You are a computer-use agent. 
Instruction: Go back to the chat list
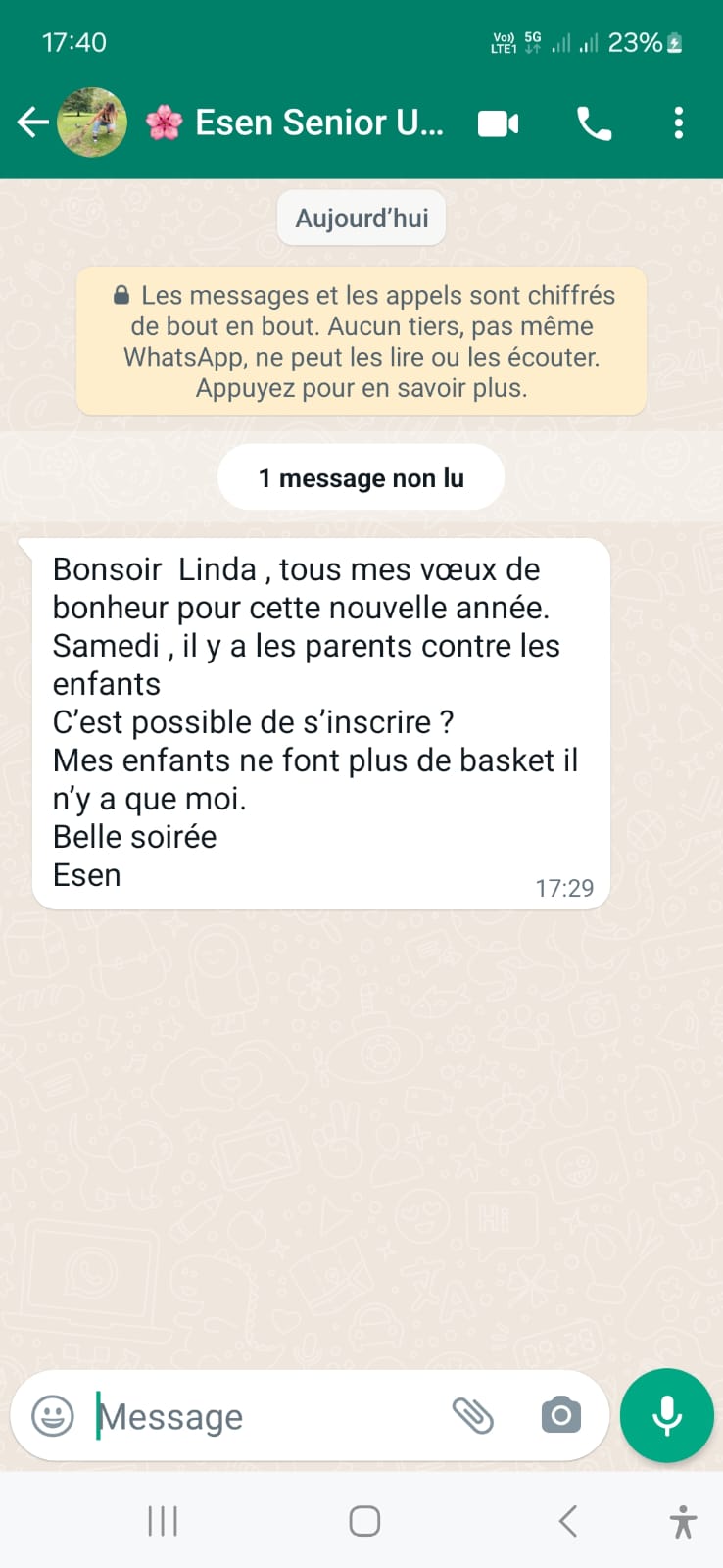click(32, 122)
